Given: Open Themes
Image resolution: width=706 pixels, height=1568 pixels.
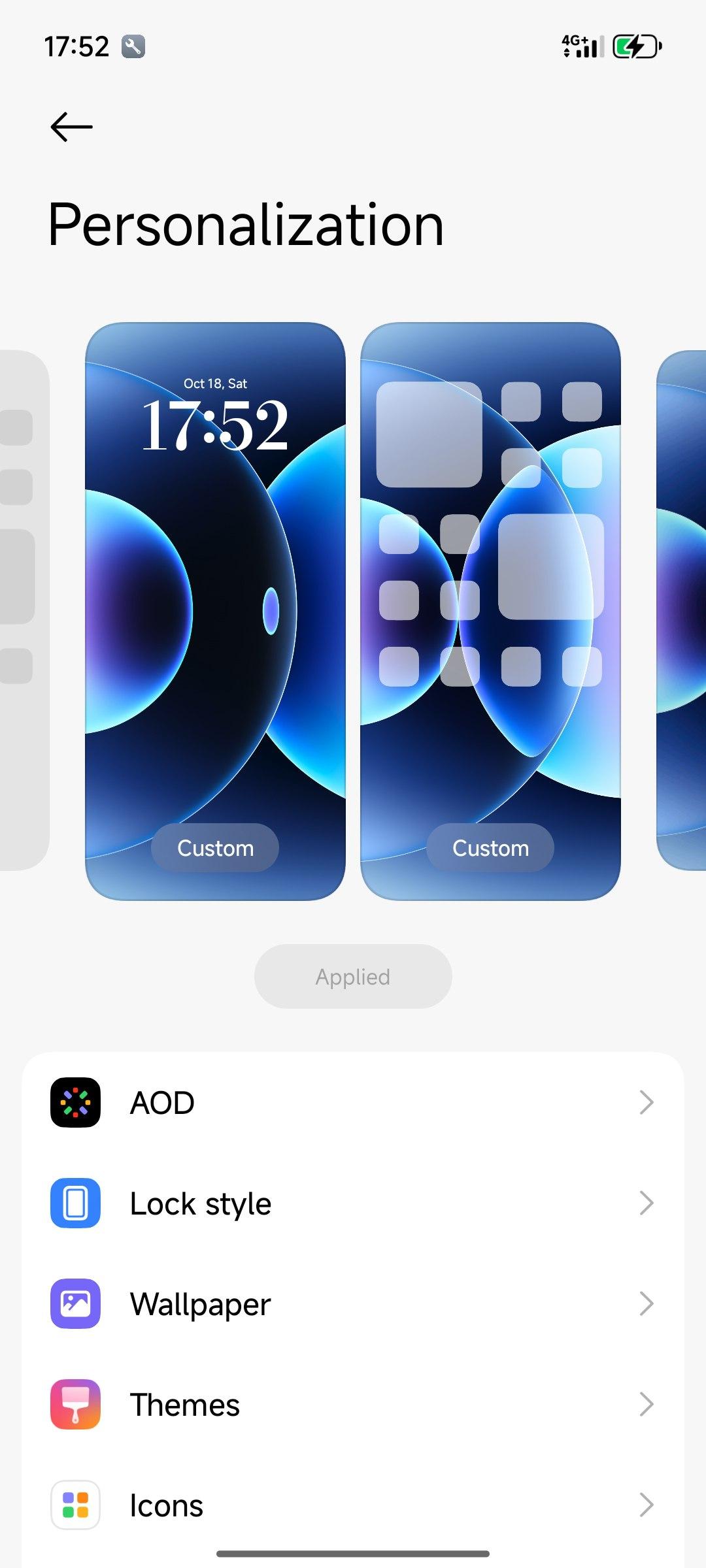Looking at the screenshot, I should [353, 1405].
